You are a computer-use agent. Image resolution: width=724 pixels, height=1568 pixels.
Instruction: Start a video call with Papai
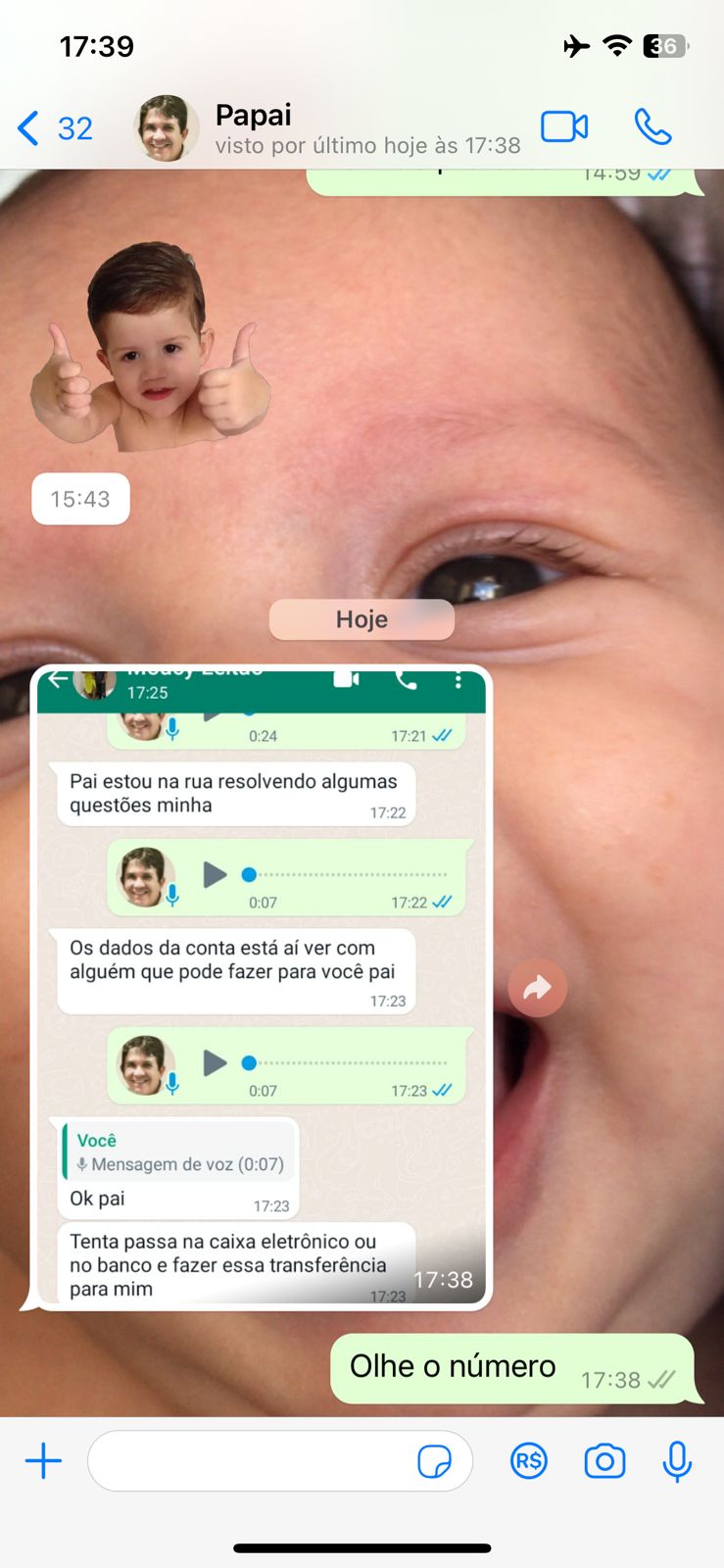[x=564, y=127]
